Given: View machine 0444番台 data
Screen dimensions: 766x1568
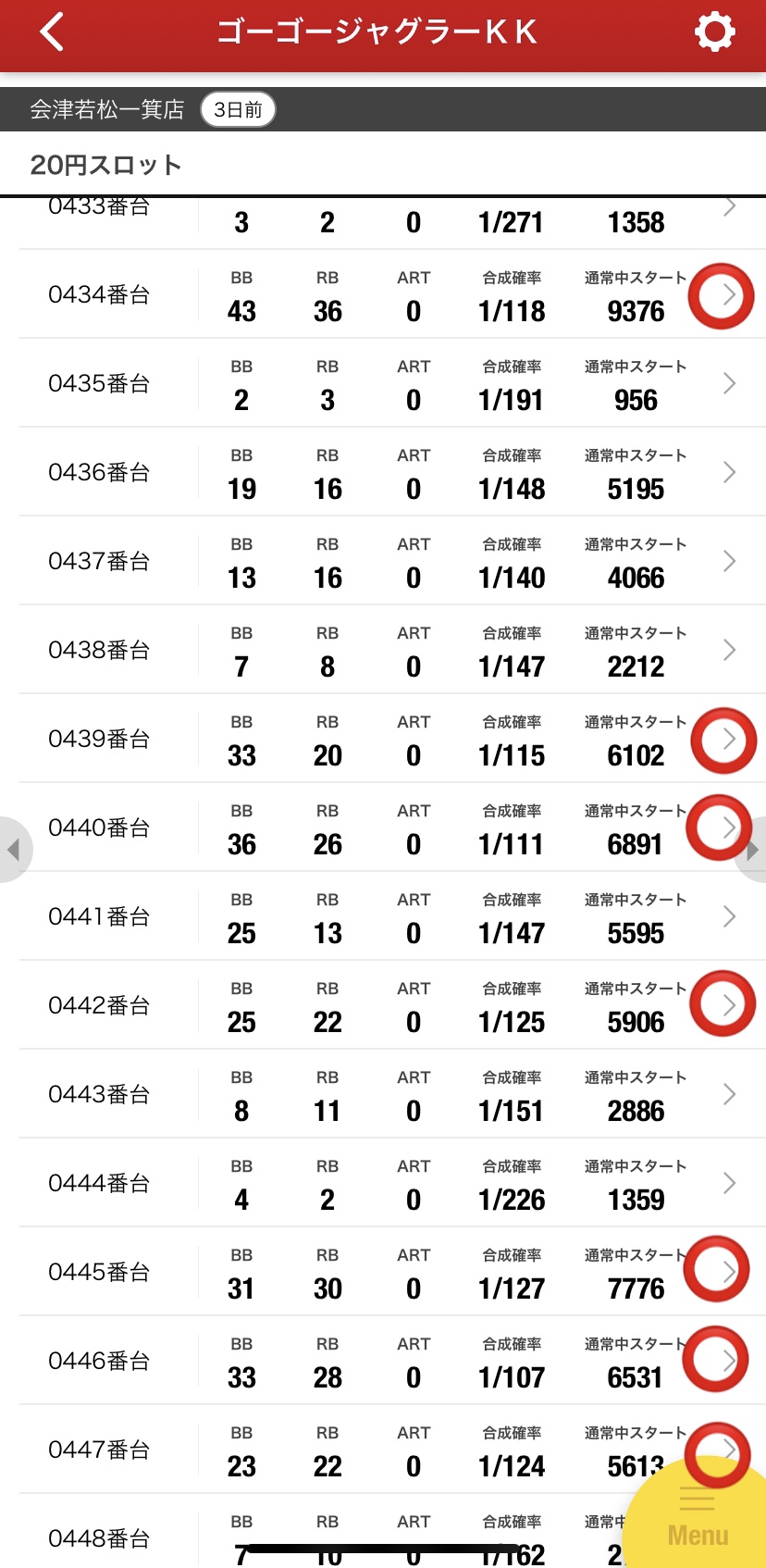Looking at the screenshot, I should point(392,1183).
